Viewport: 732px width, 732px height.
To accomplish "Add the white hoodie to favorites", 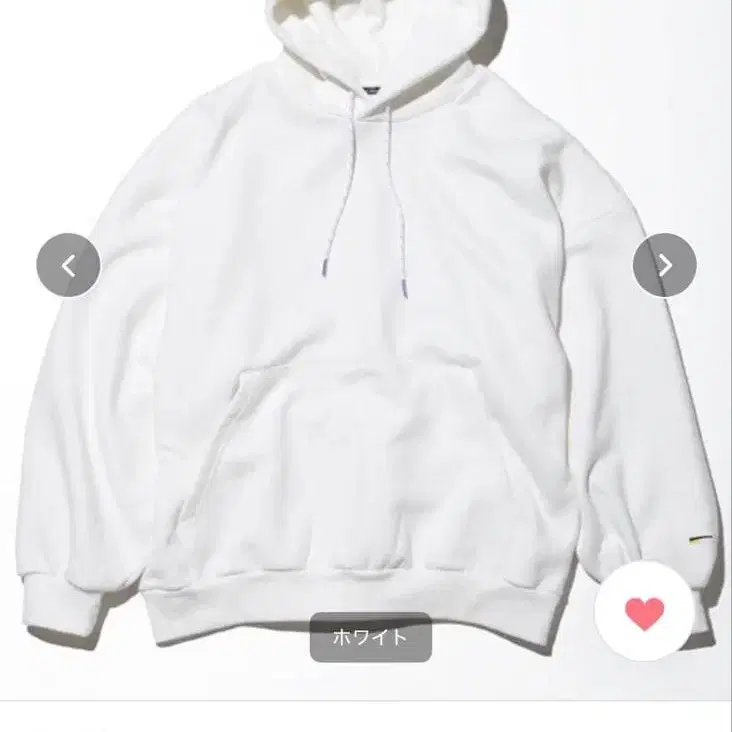I will pyautogui.click(x=645, y=612).
